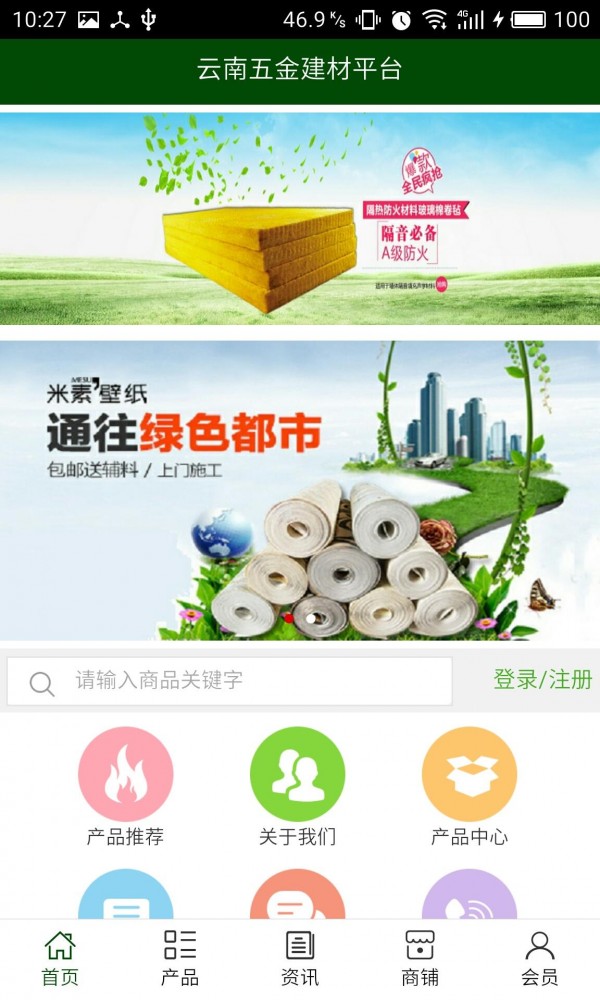This screenshot has height=1000, width=600.
Task: Open the 通往绿色都市 wallpaper banner
Action: click(300, 490)
